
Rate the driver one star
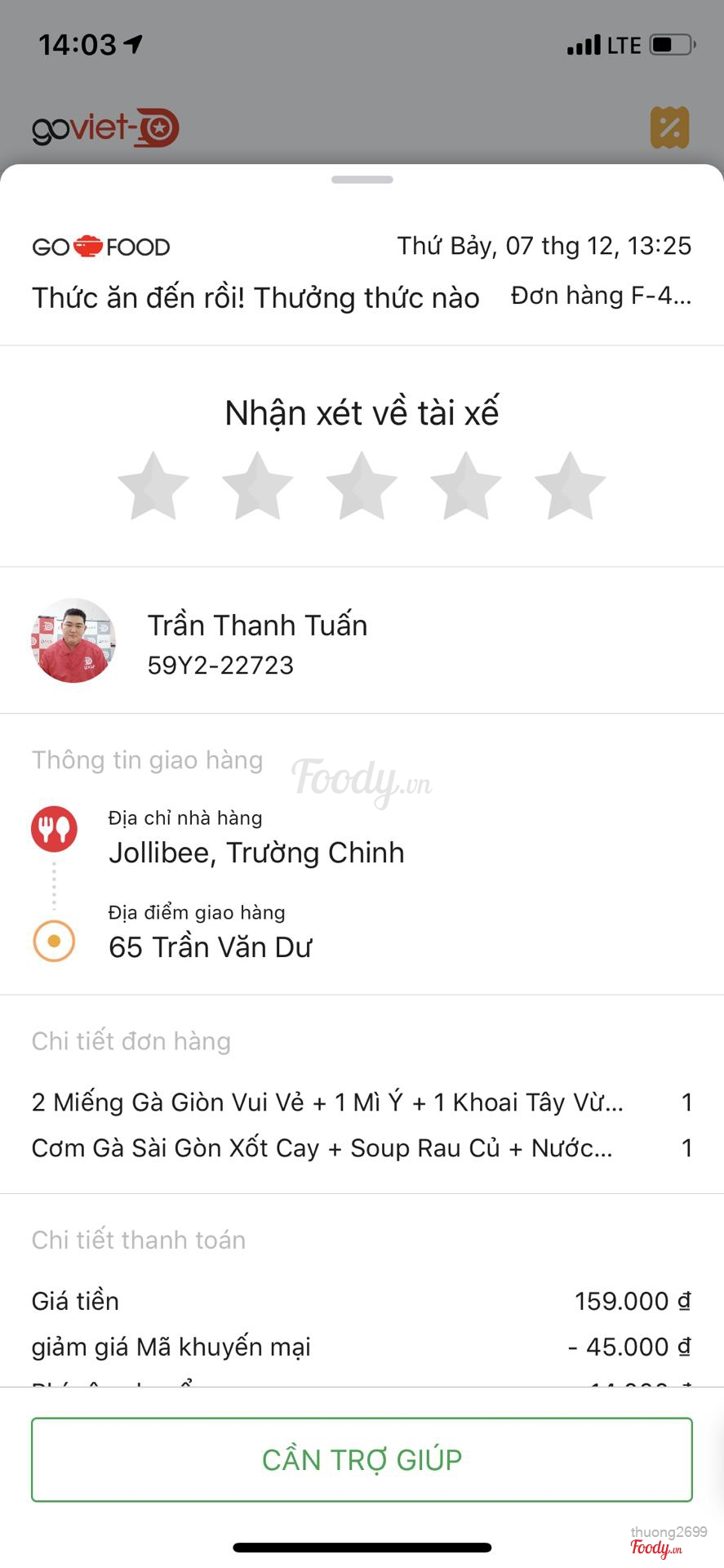pyautogui.click(x=153, y=487)
